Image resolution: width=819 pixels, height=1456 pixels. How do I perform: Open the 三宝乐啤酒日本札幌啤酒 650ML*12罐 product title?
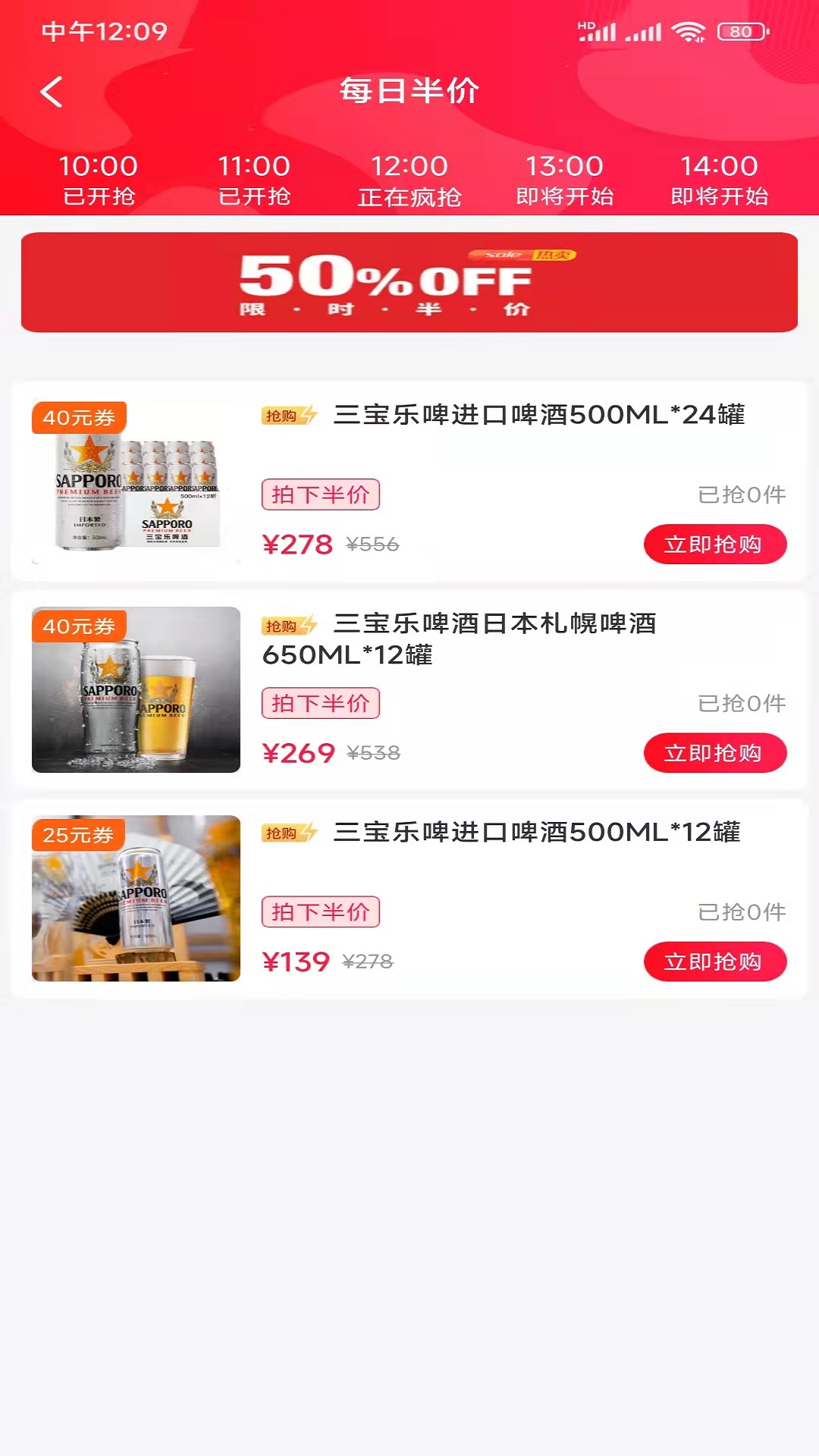[x=463, y=641]
